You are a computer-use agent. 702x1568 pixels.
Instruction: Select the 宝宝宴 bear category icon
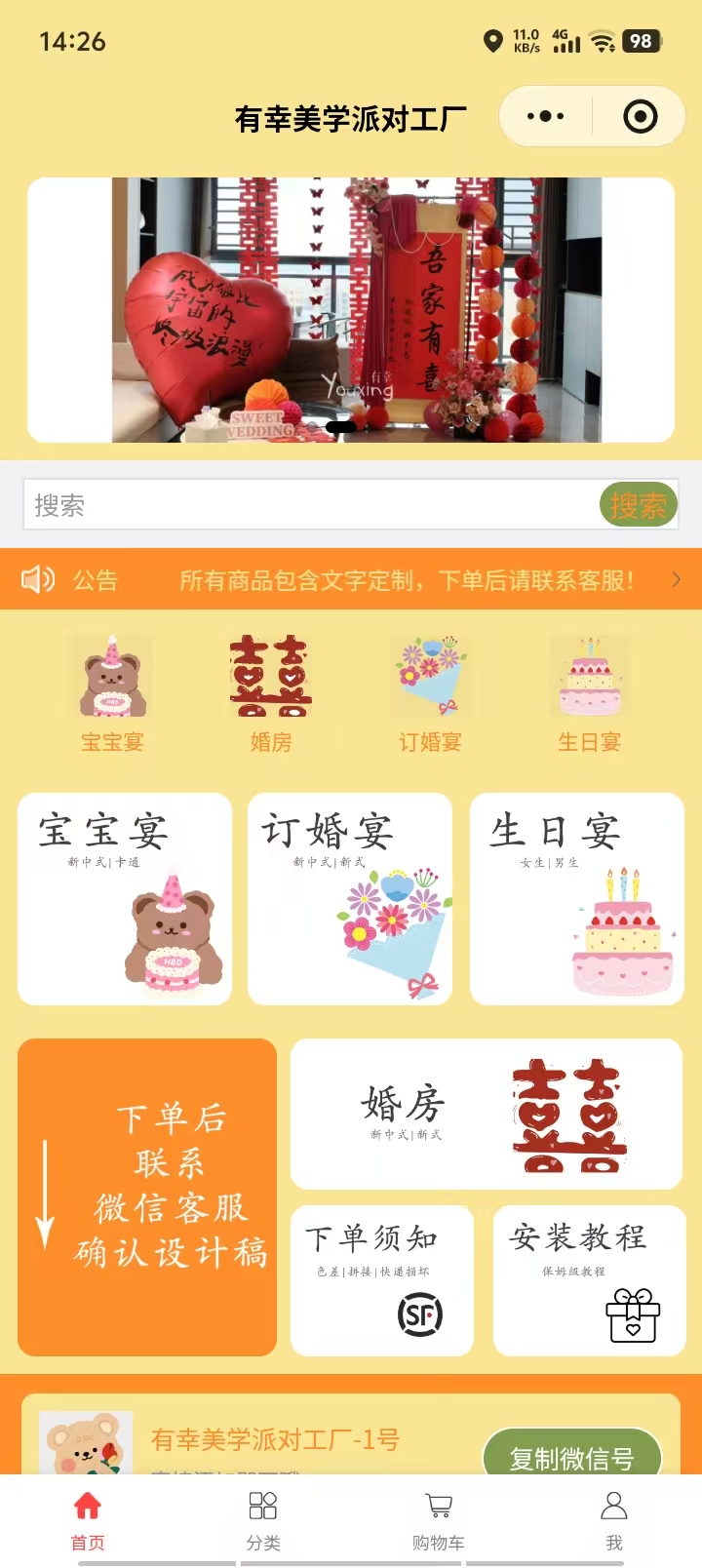[x=112, y=677]
